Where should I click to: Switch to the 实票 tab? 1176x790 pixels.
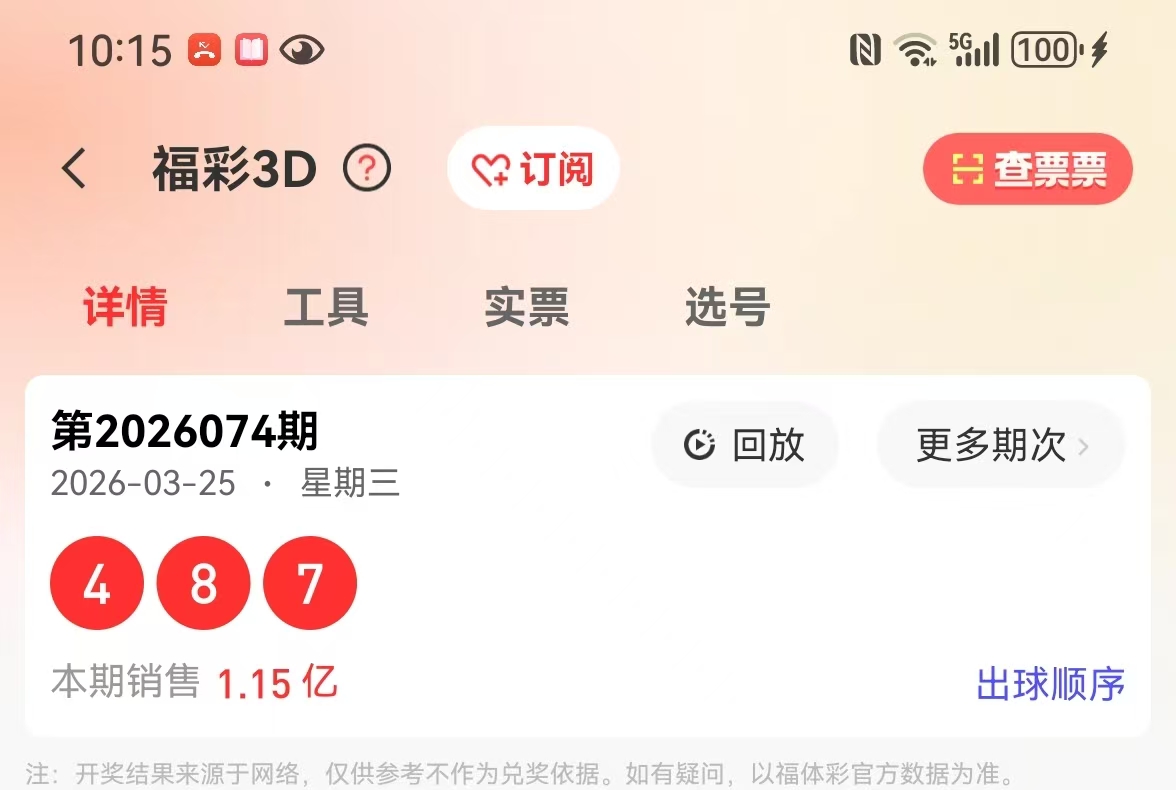pyautogui.click(x=527, y=307)
